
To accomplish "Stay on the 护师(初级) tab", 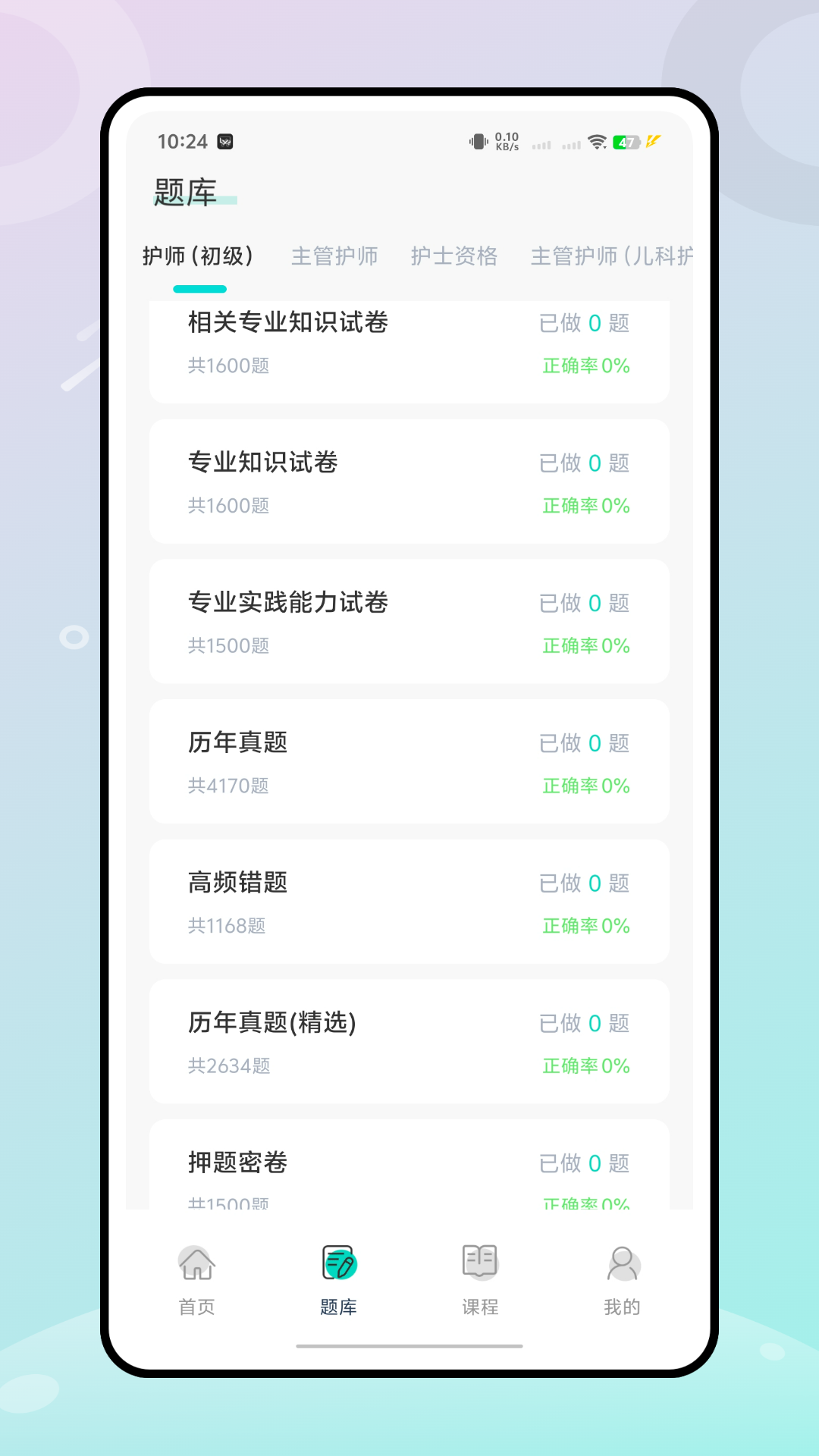I will 200,256.
